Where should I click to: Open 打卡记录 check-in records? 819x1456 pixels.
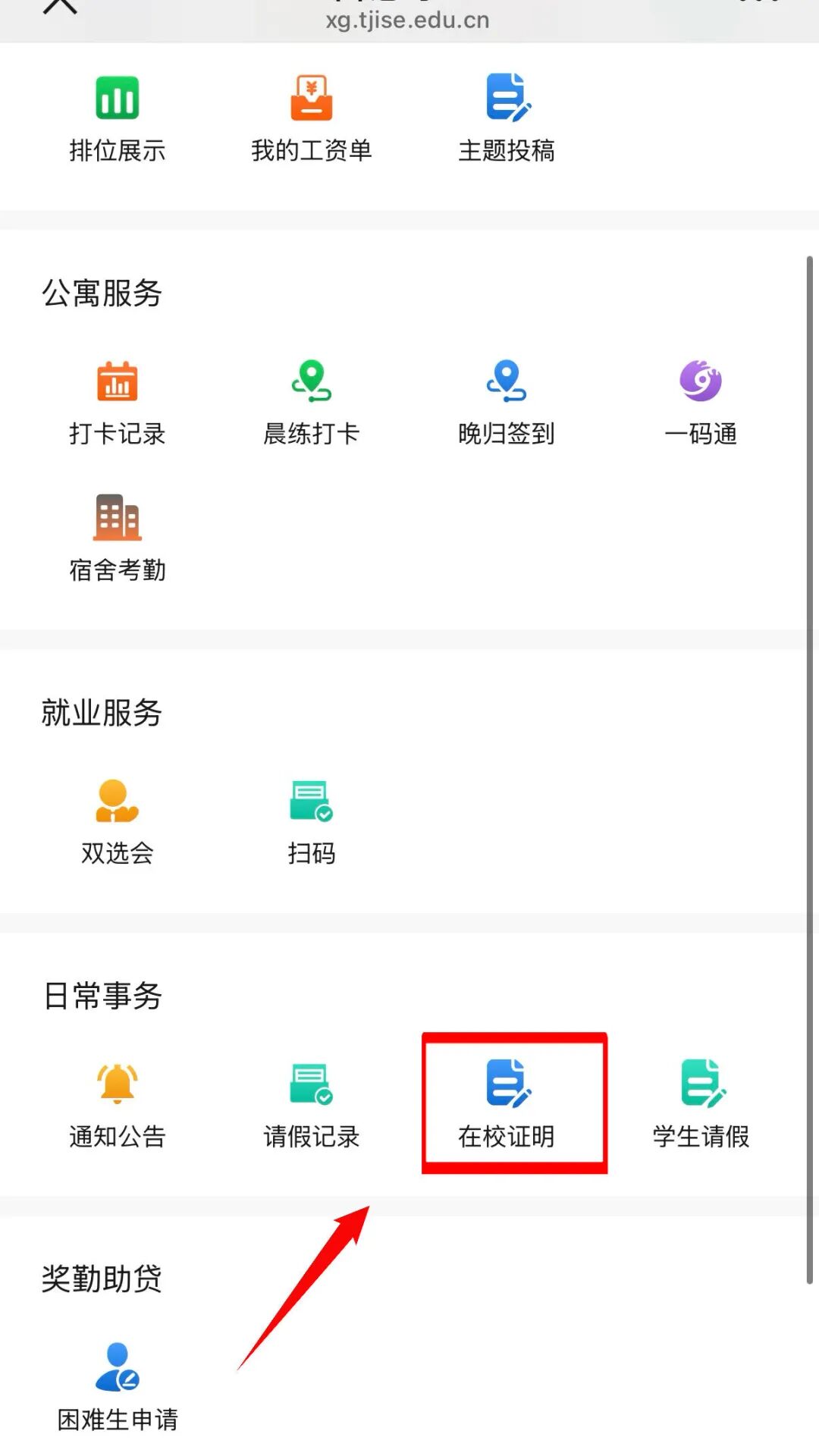(x=118, y=402)
